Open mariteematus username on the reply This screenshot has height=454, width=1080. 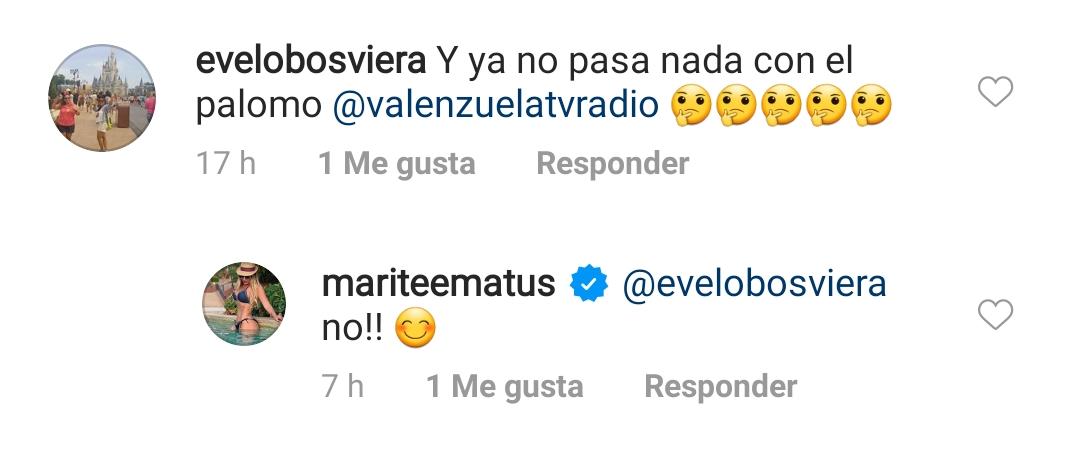coord(438,284)
